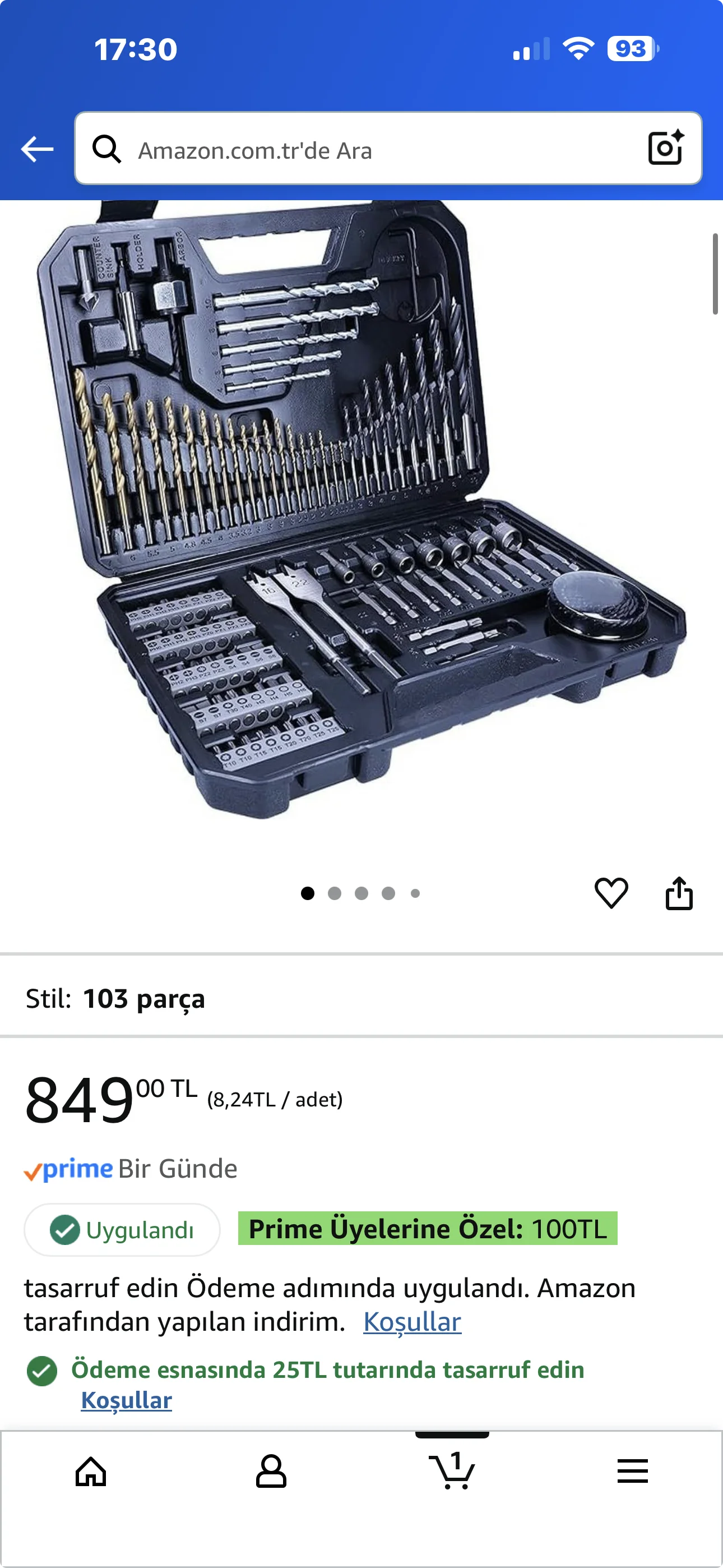
Task: Open the hamburger menu tab
Action: tap(632, 1472)
